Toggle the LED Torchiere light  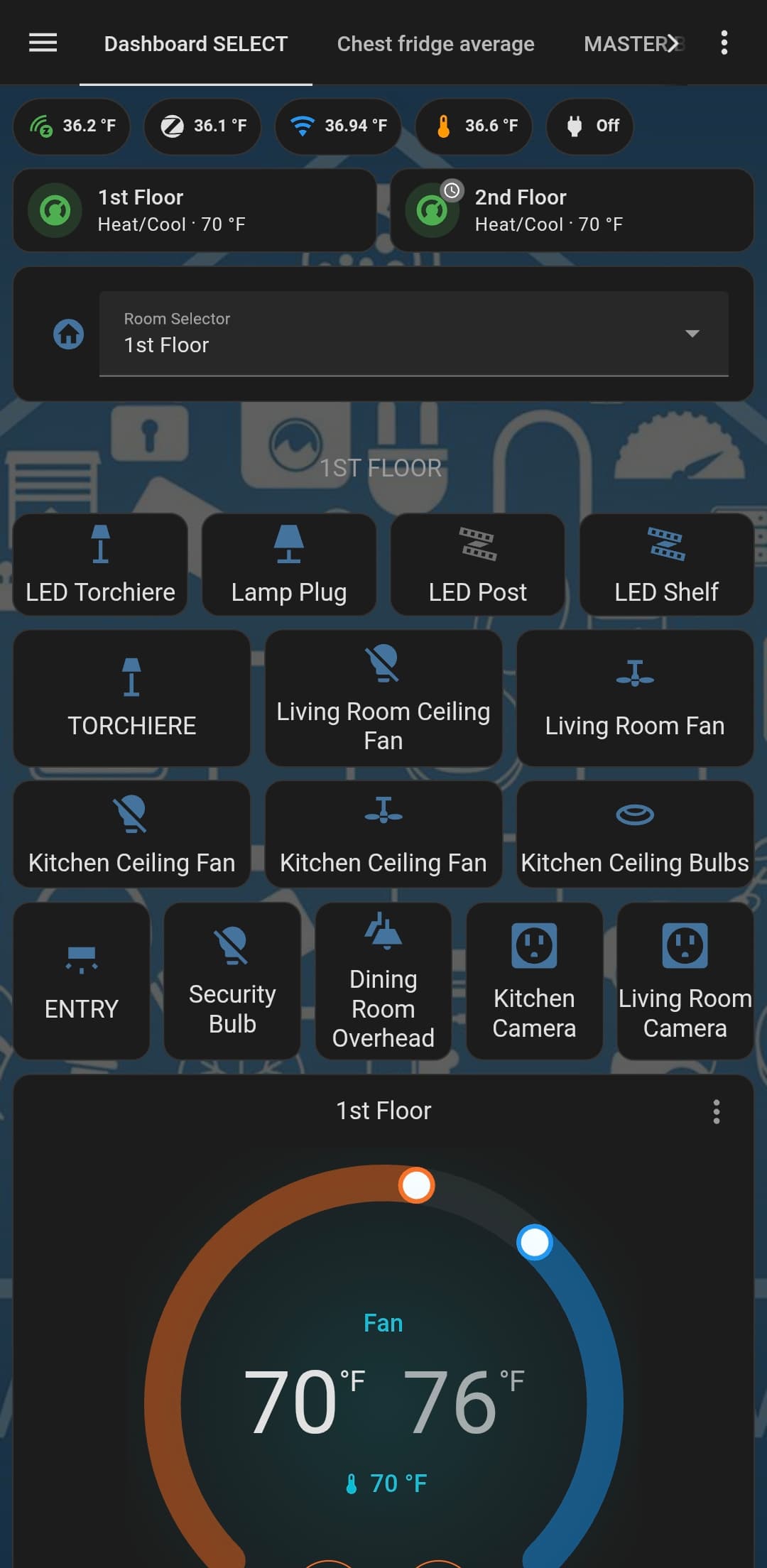pos(100,565)
